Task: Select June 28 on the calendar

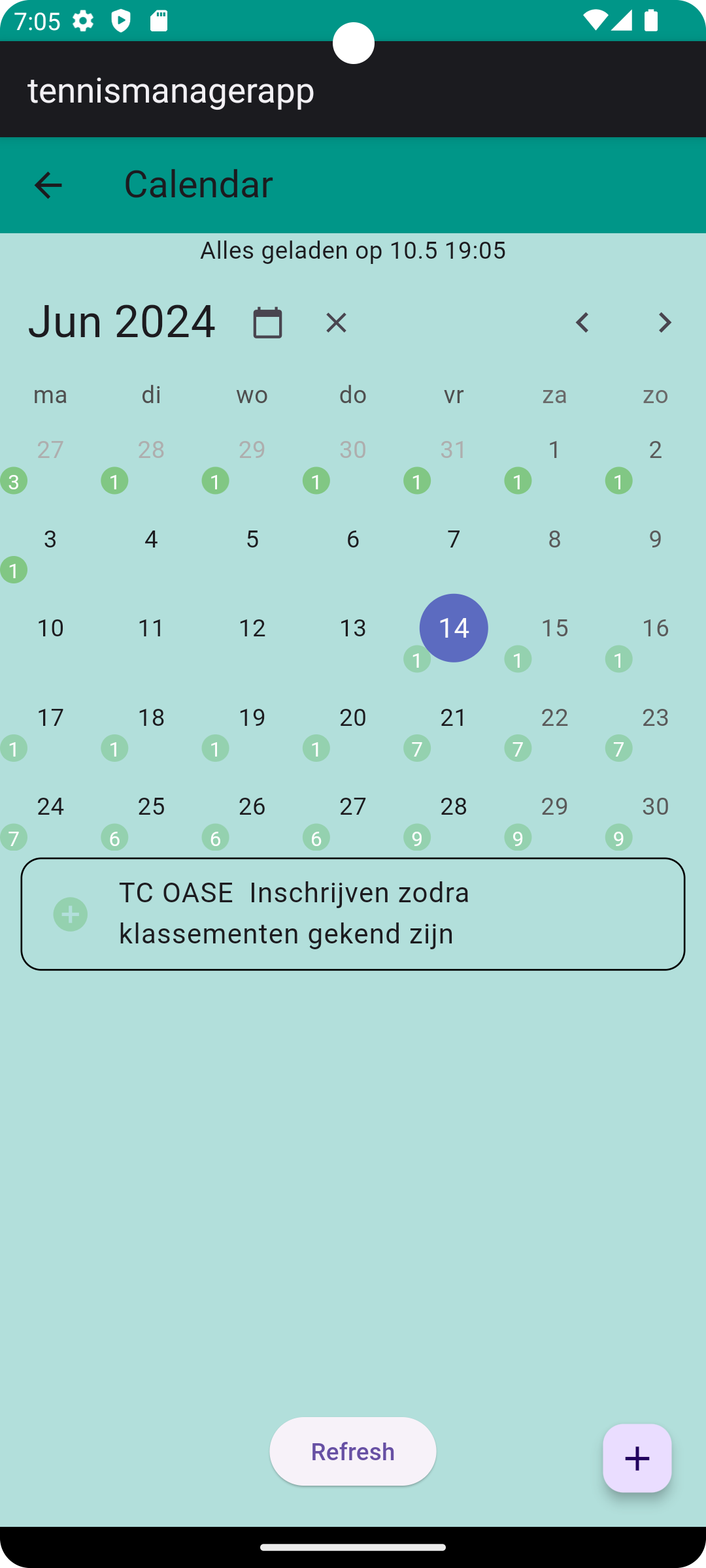Action: pyautogui.click(x=454, y=807)
